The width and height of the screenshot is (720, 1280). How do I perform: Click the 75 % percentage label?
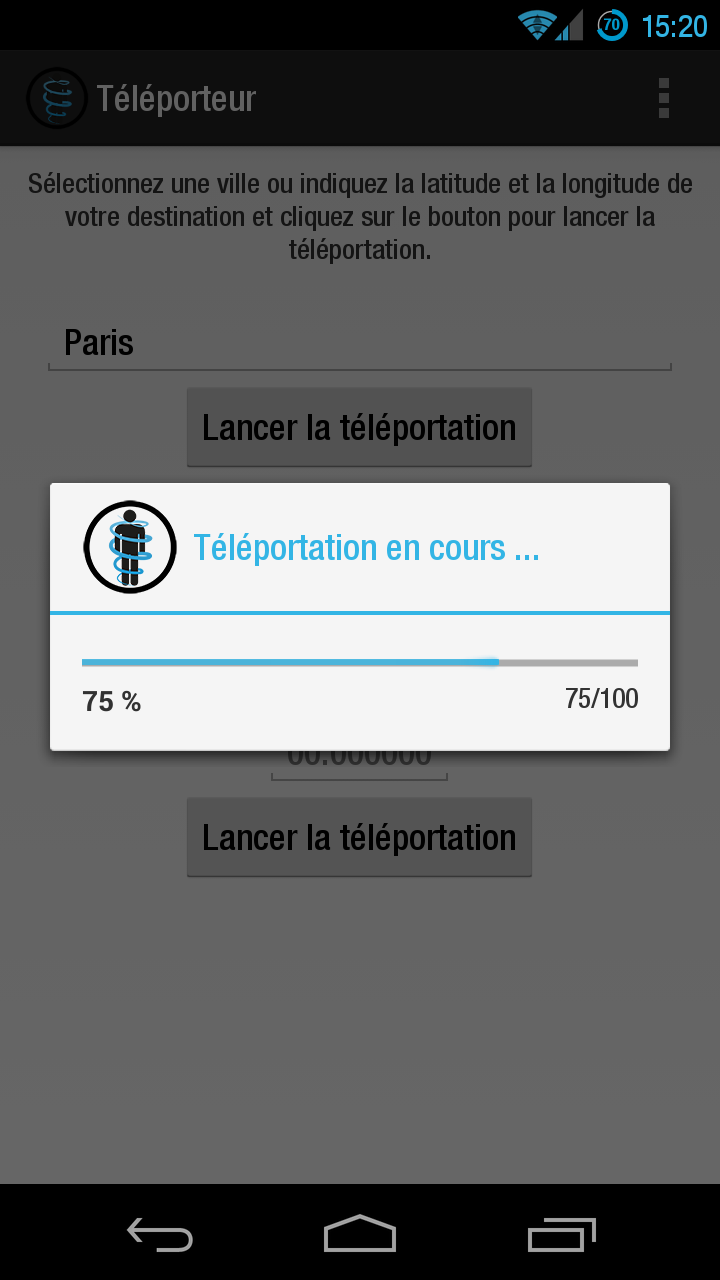112,701
